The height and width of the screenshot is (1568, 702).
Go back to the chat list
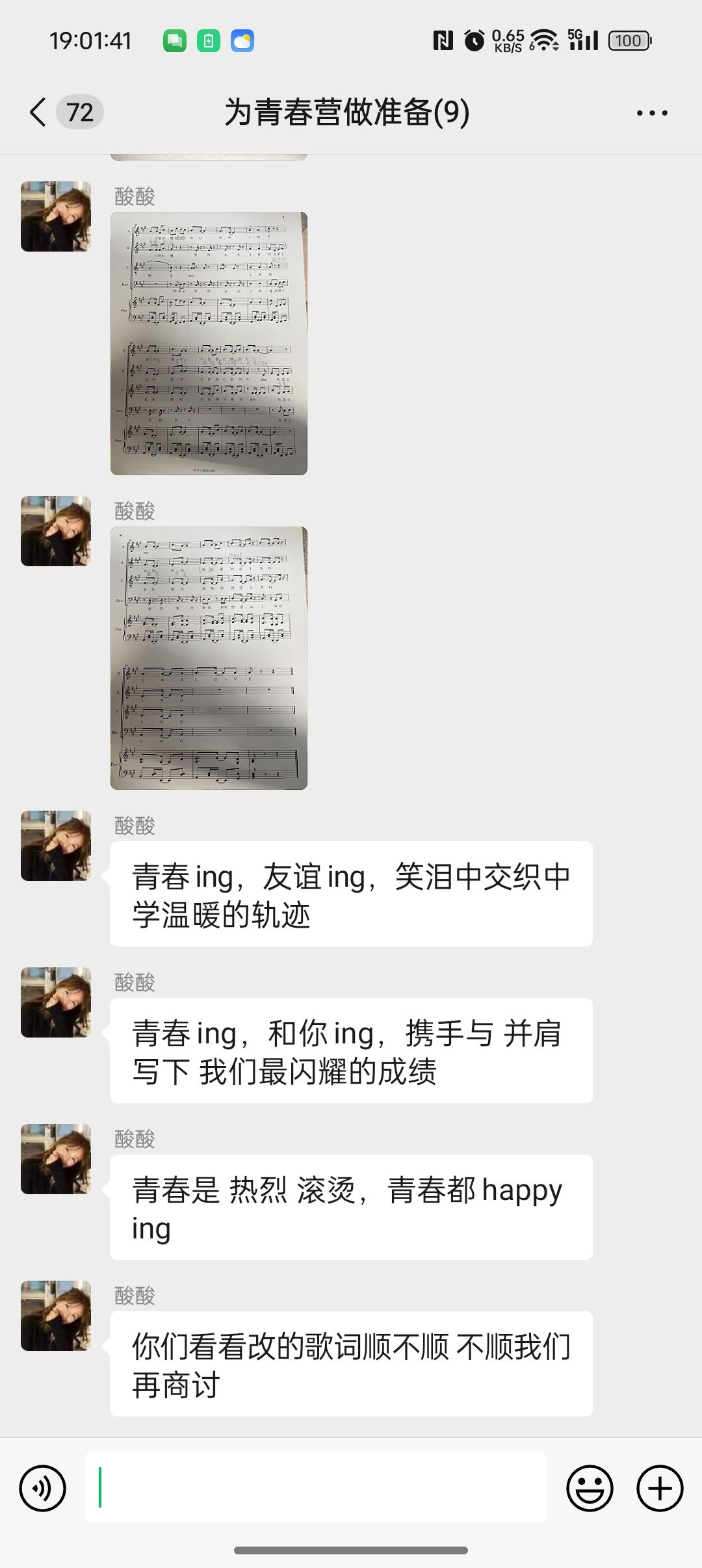click(x=39, y=112)
